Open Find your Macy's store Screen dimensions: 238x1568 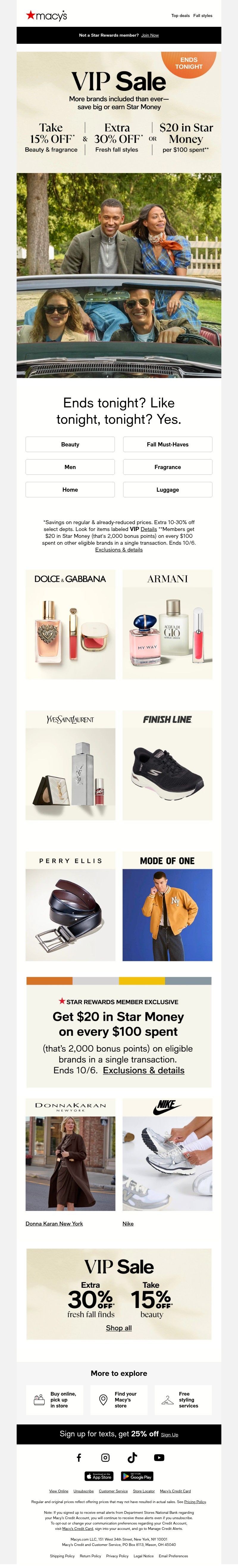(119, 1400)
